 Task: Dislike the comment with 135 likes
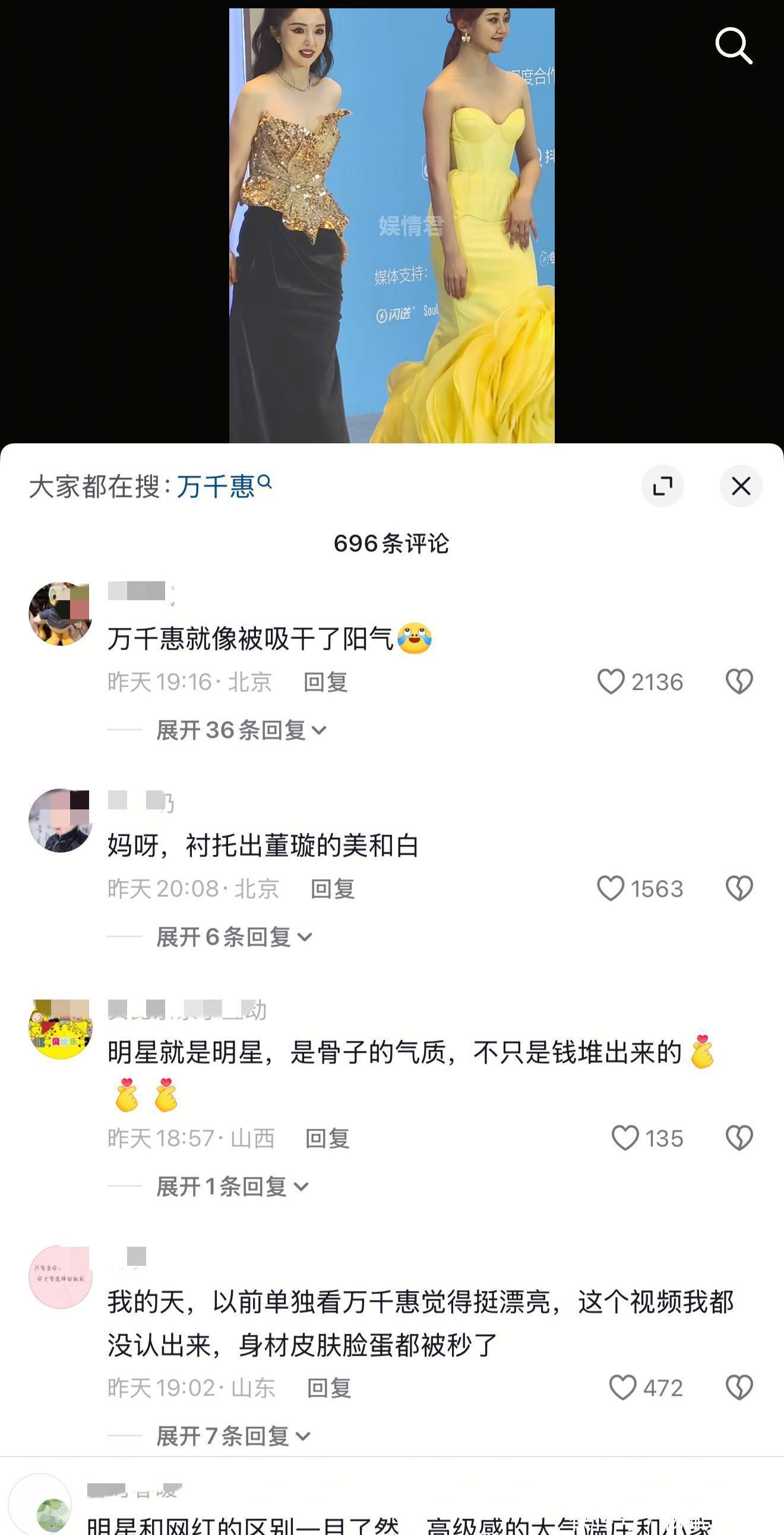739,1137
